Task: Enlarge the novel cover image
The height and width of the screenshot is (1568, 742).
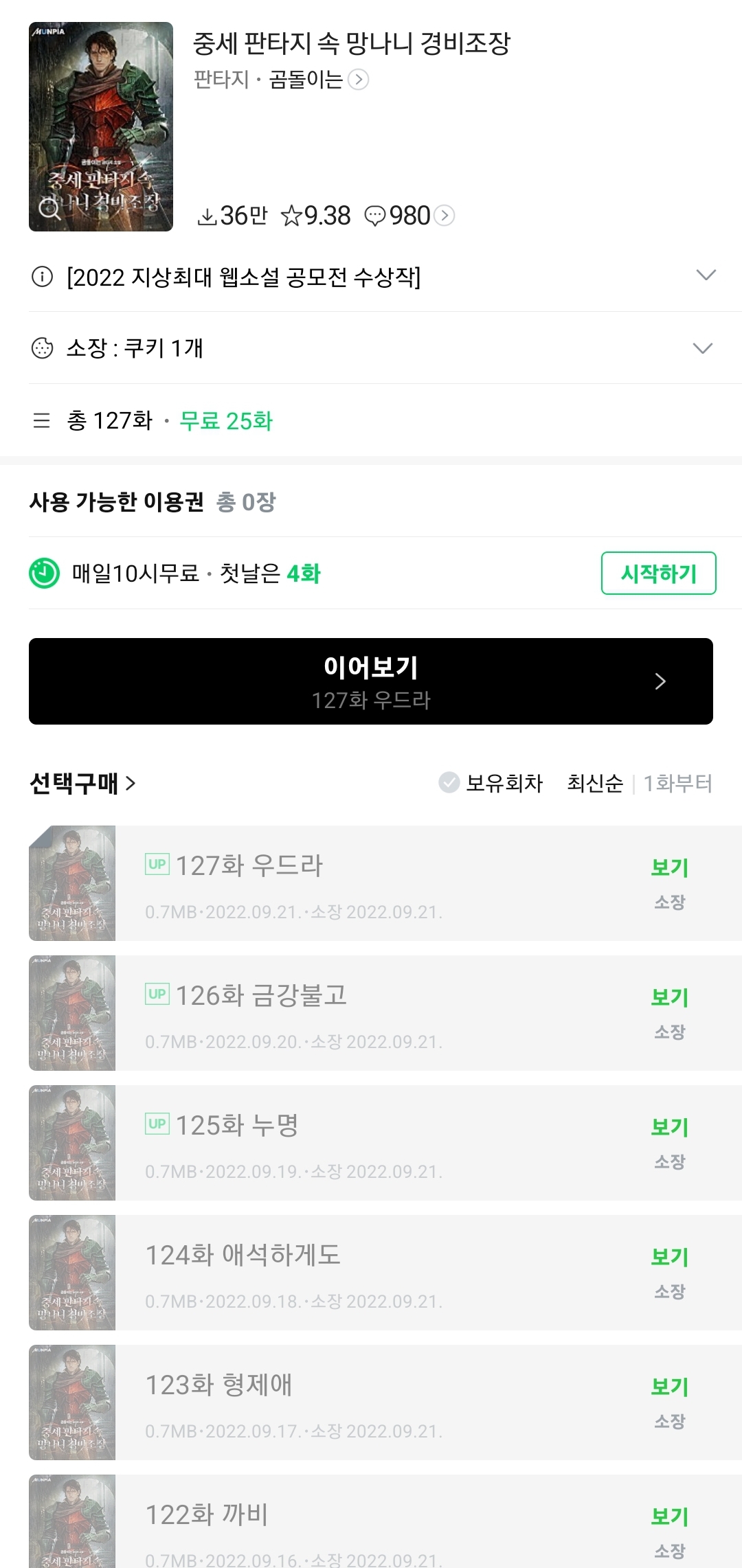Action: point(100,127)
